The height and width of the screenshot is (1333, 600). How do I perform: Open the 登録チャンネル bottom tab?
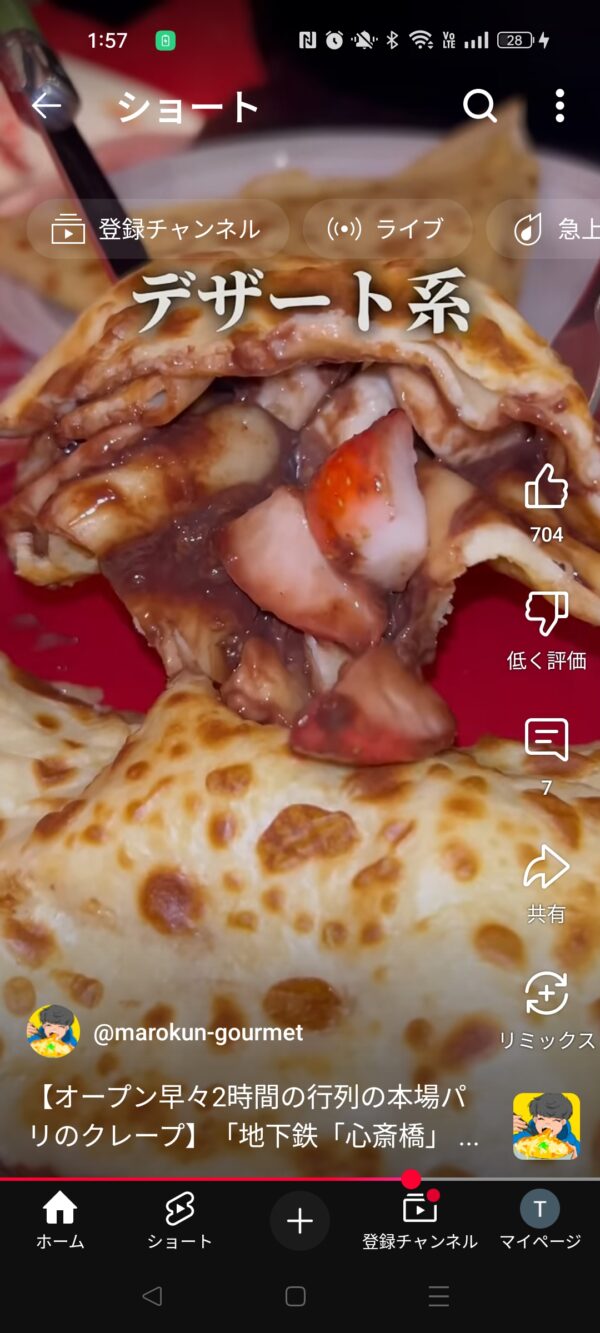[420, 1221]
